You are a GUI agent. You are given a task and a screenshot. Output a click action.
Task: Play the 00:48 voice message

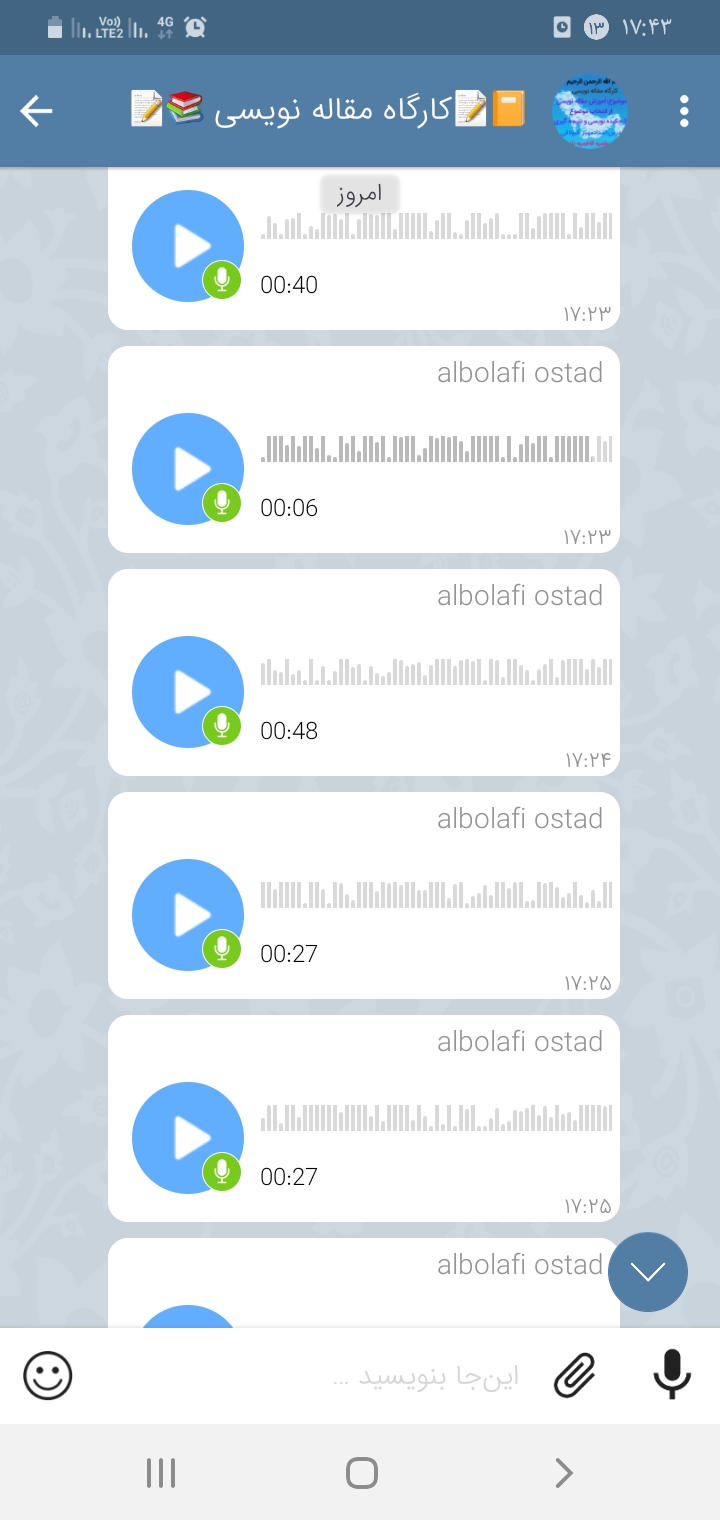tap(188, 692)
